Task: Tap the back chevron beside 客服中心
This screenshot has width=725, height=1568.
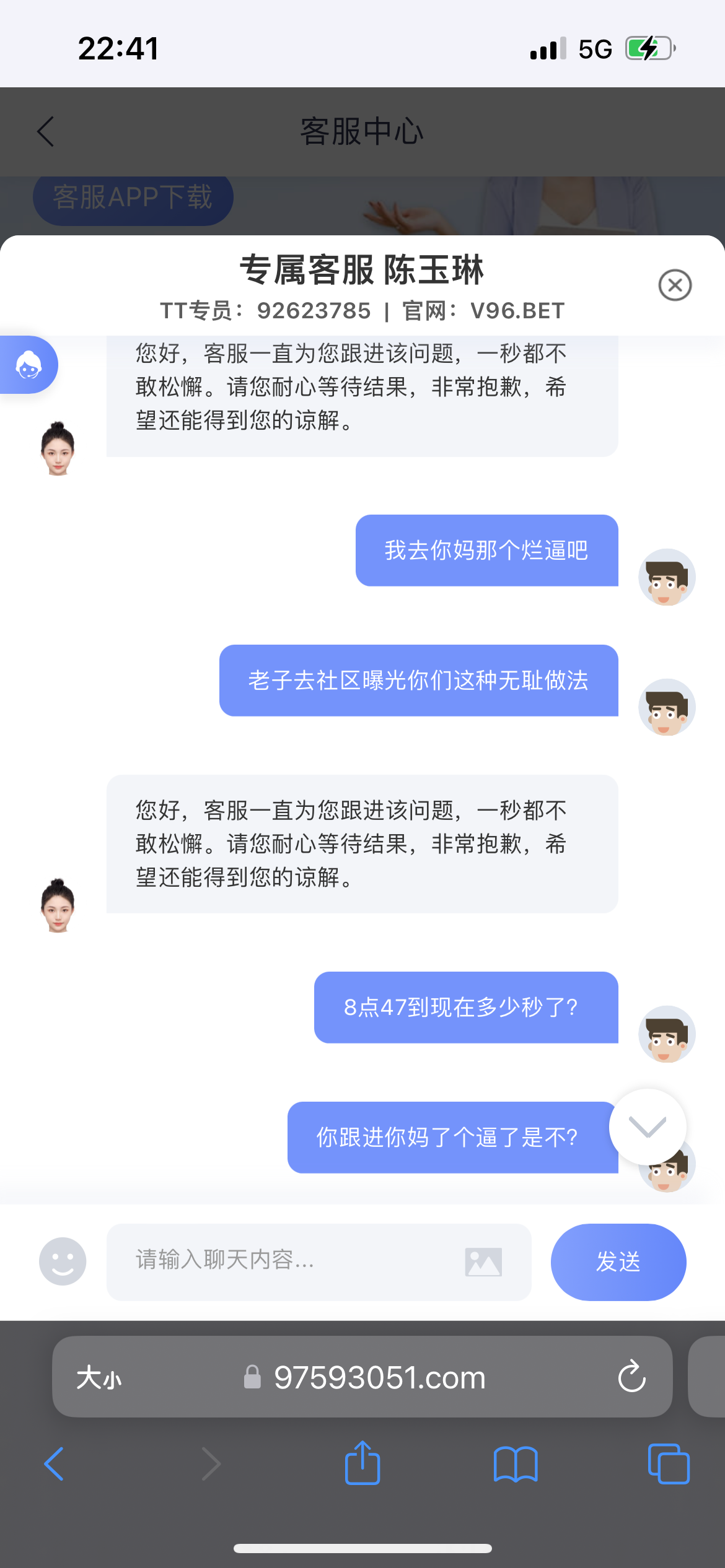Action: click(45, 131)
